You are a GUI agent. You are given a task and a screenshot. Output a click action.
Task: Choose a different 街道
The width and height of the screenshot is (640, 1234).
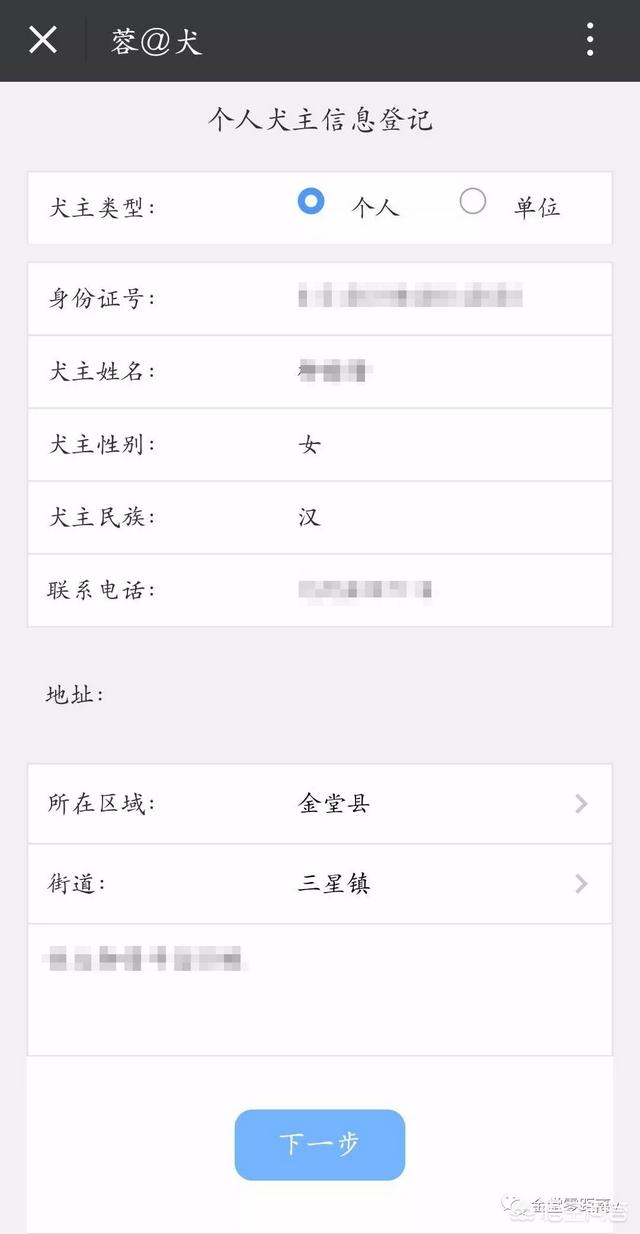click(x=440, y=884)
